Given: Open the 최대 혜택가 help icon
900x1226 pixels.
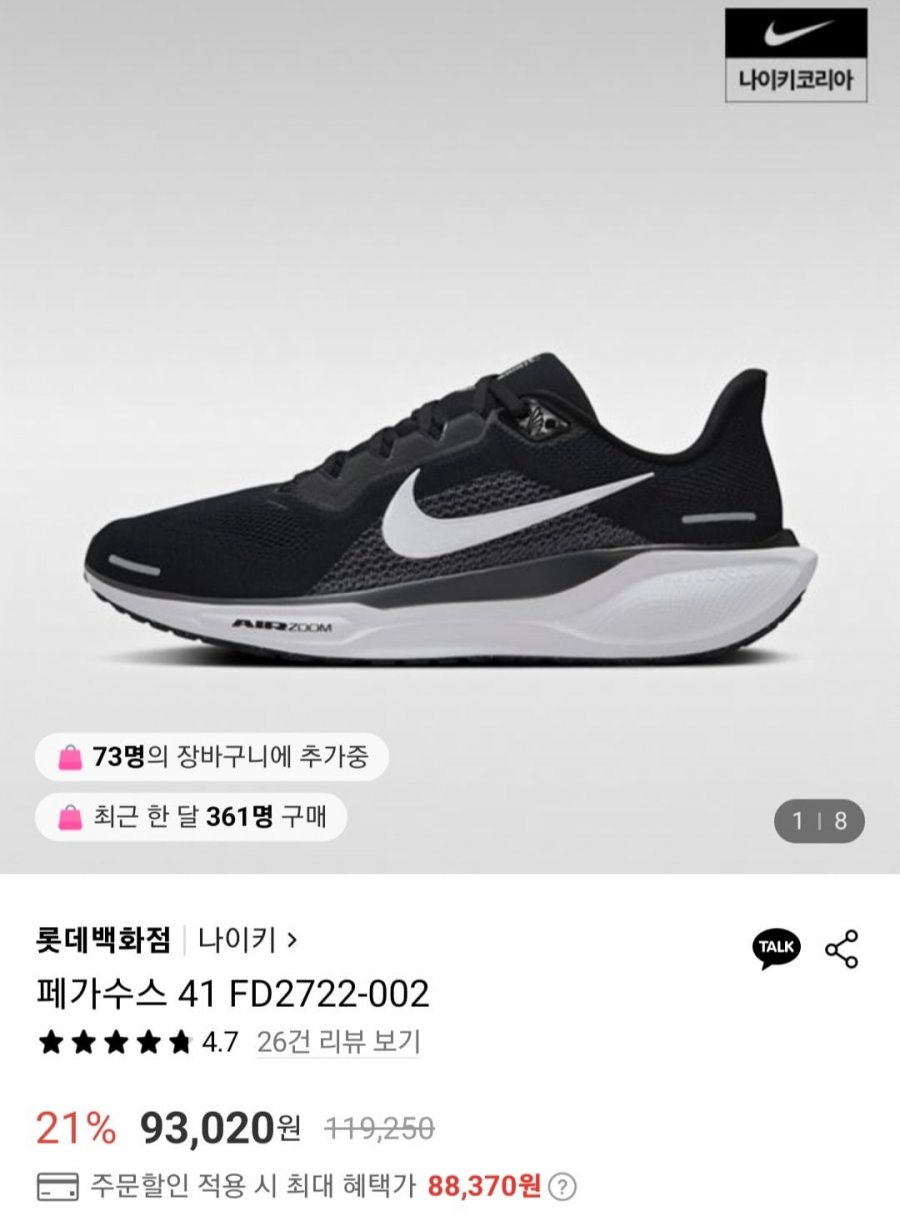Looking at the screenshot, I should click(564, 1187).
